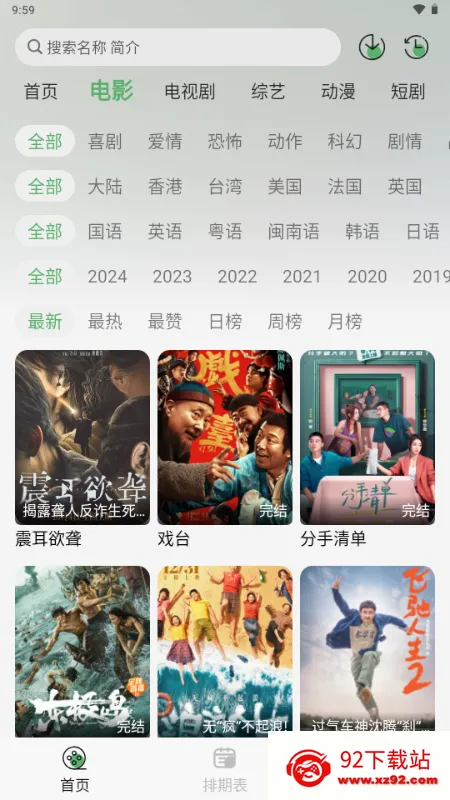Switch to the 综艺 top tab
450x800 pixels.
tap(268, 91)
